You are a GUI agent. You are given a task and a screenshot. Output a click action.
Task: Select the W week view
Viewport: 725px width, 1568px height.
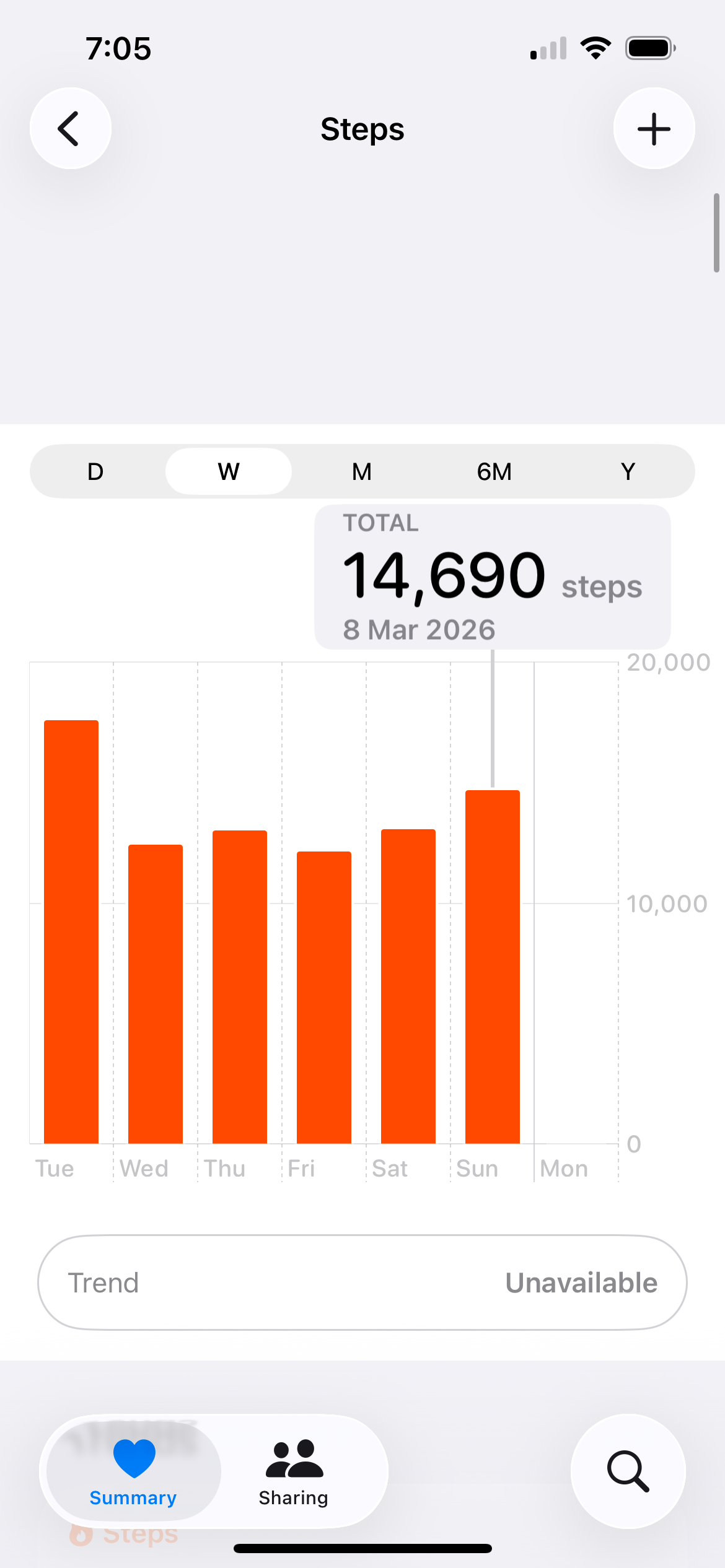pos(229,472)
